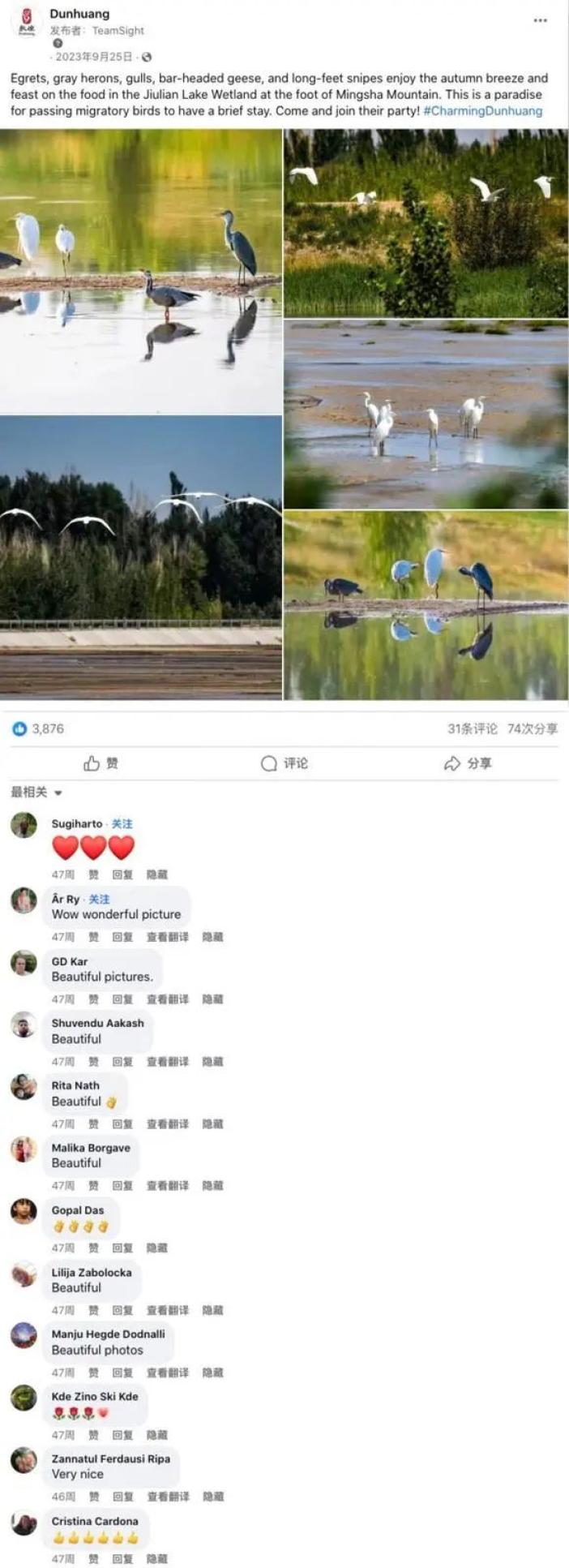Follow Âr Ry via 关注 link
This screenshot has width=569, height=1568.
pos(99,899)
